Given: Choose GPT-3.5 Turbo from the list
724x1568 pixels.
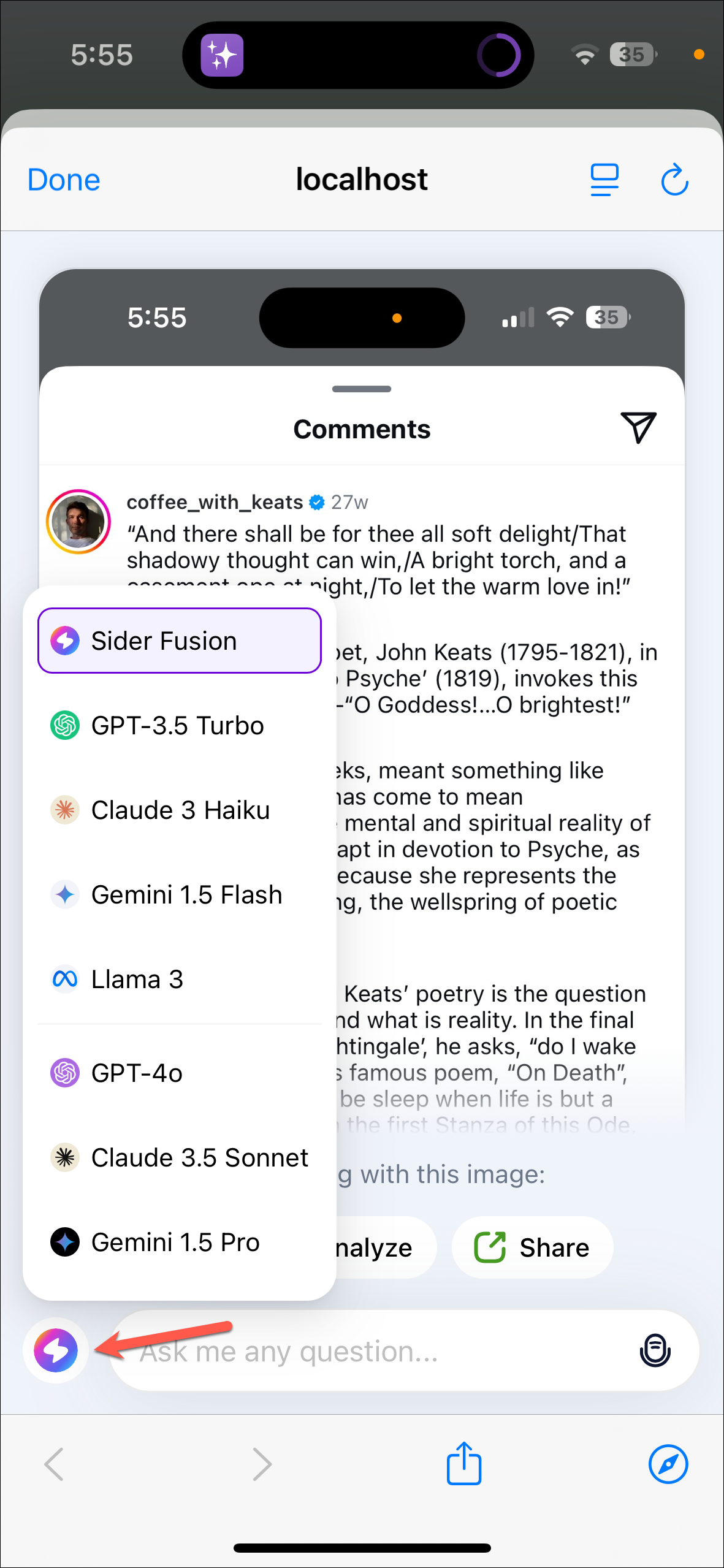Looking at the screenshot, I should (178, 726).
